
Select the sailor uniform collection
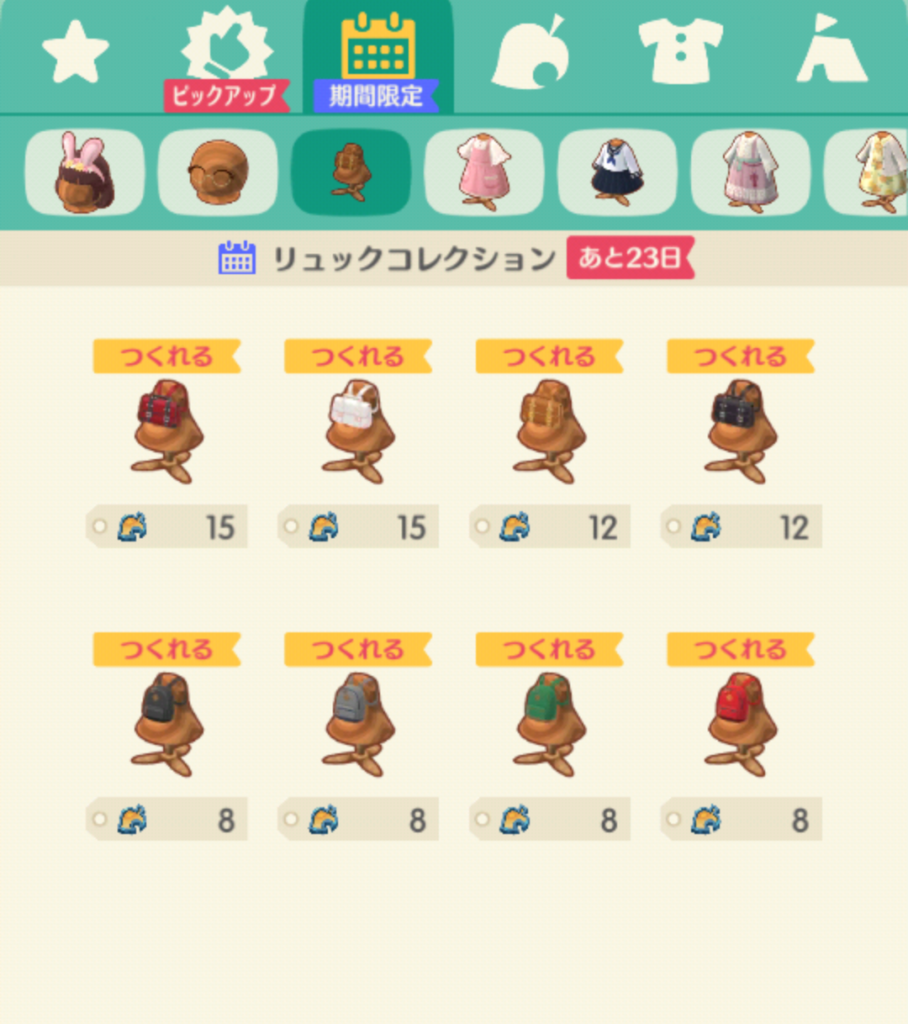(617, 172)
